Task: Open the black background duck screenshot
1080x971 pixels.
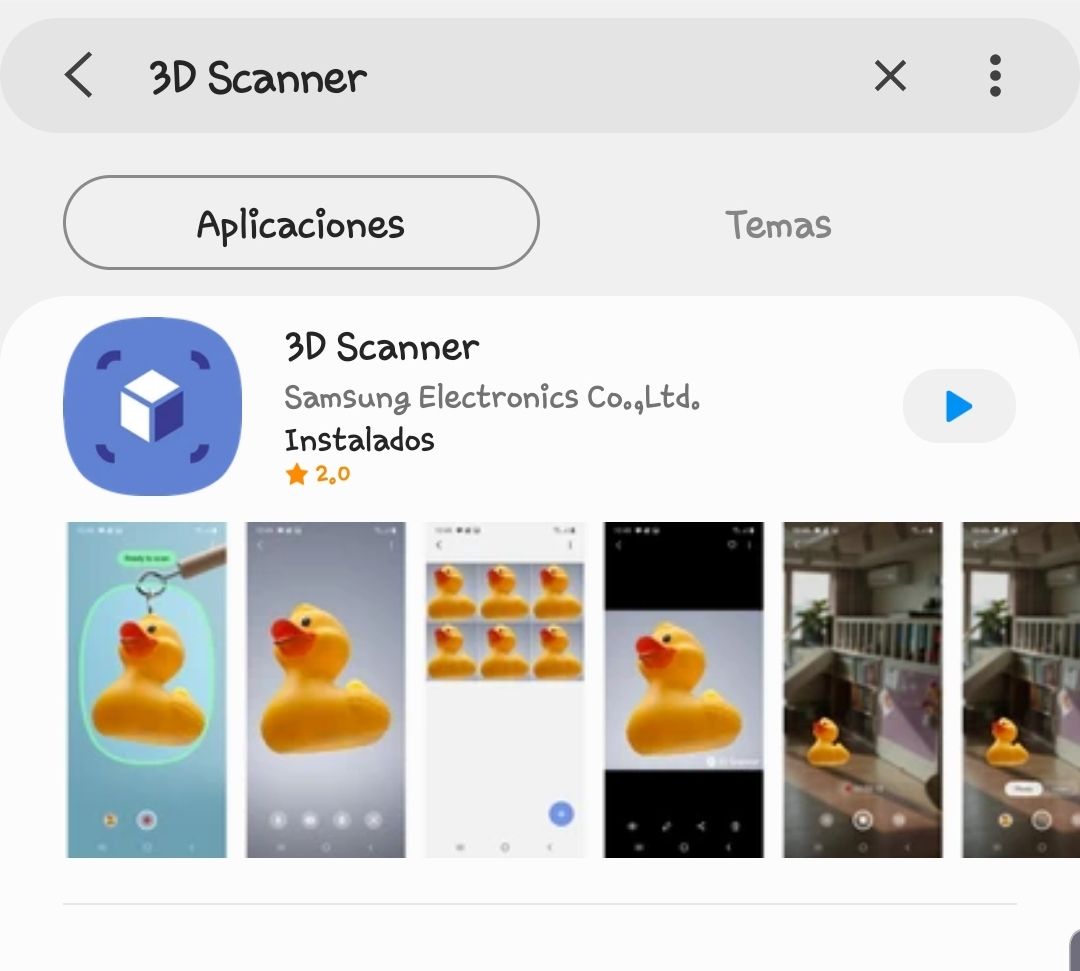Action: (684, 689)
